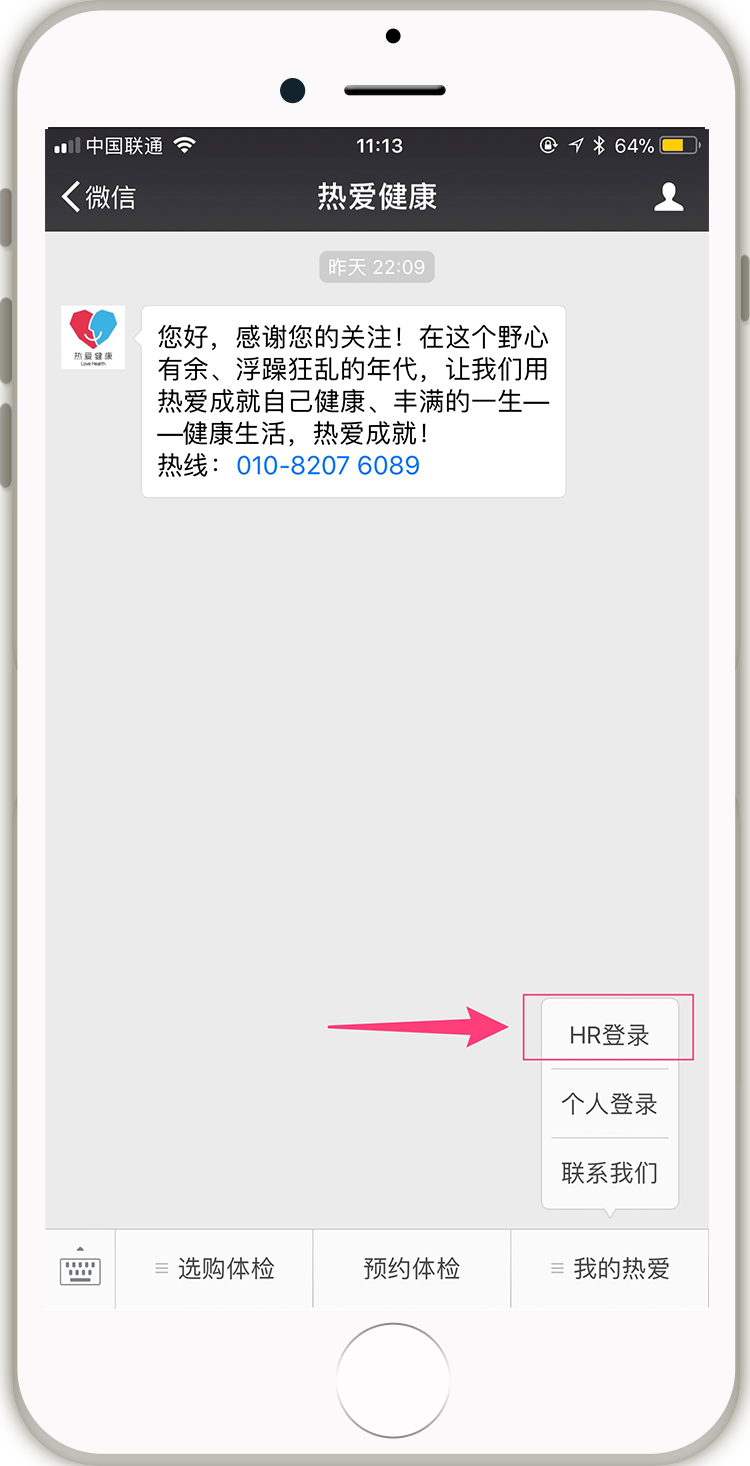750x1466 pixels.
Task: Open the account profile icon
Action: (668, 197)
